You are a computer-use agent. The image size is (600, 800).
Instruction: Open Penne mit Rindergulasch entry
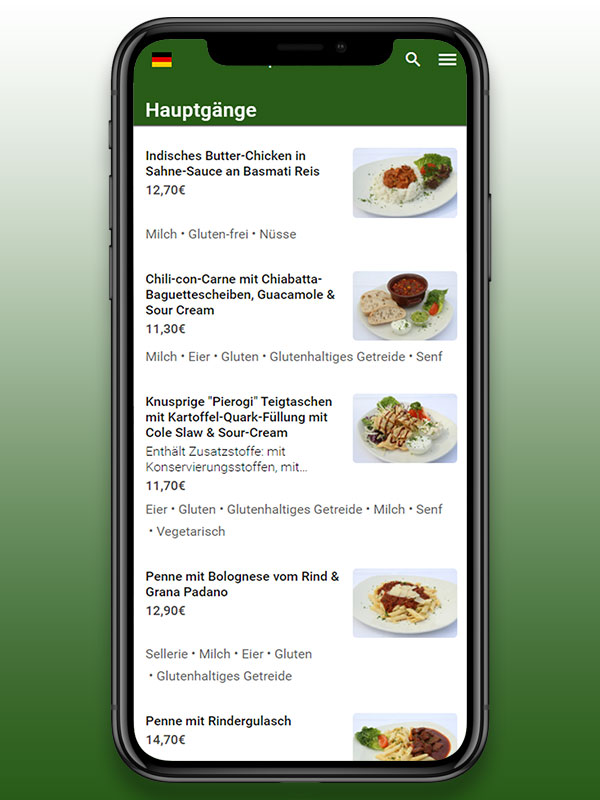[218, 721]
